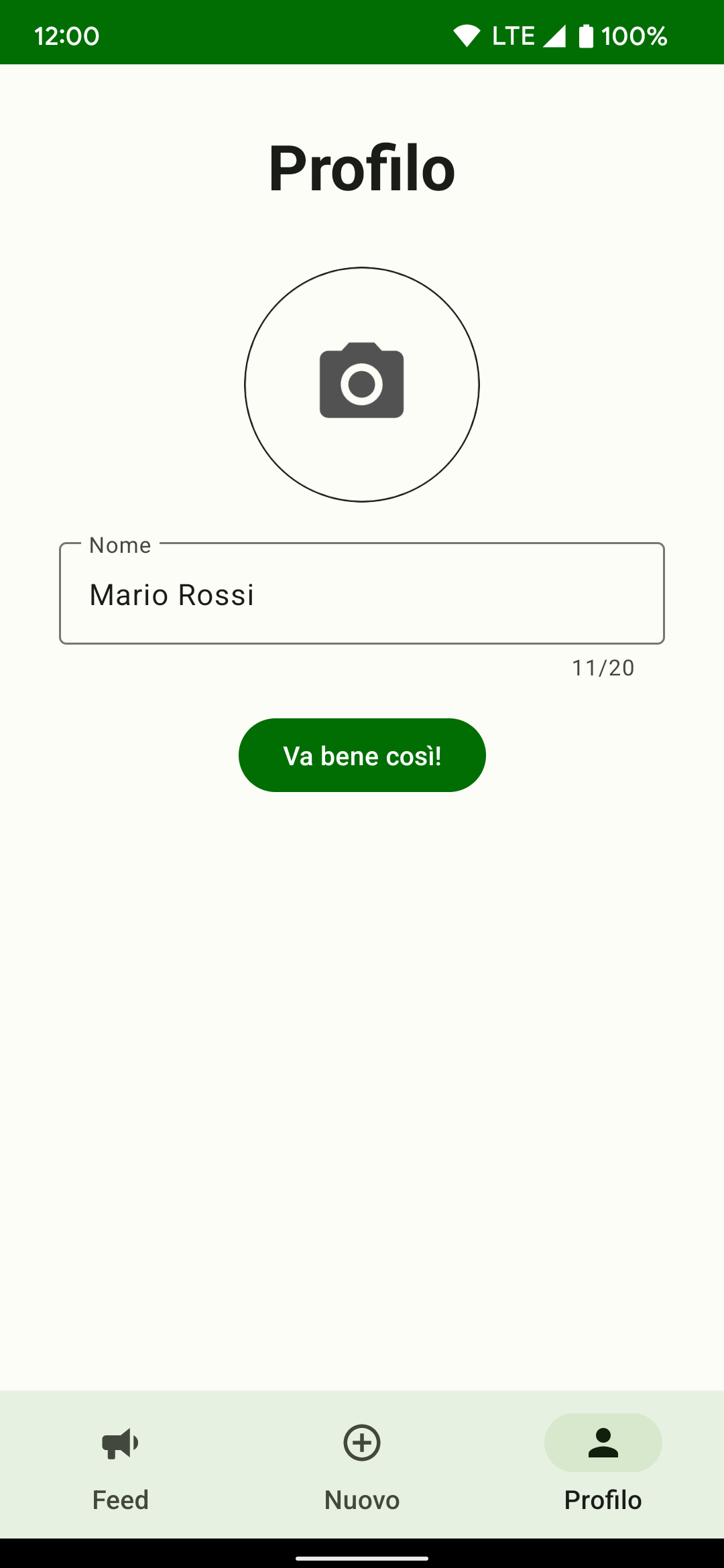Select the Profilo tab in bottom navigation
Viewport: 724px width, 1568px height.
click(603, 1465)
